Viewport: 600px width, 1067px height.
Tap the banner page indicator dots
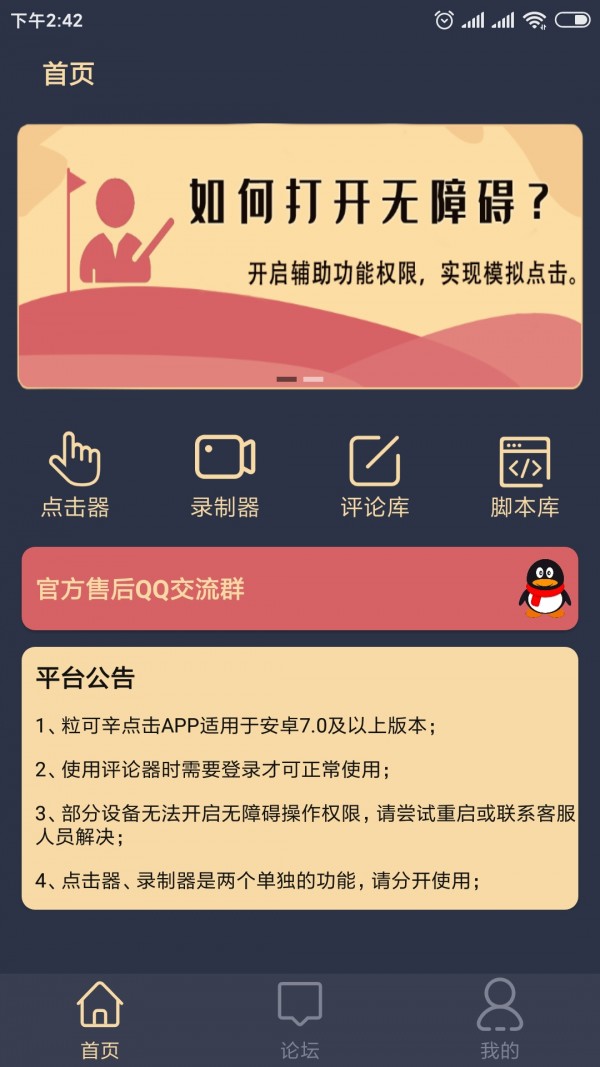point(300,379)
